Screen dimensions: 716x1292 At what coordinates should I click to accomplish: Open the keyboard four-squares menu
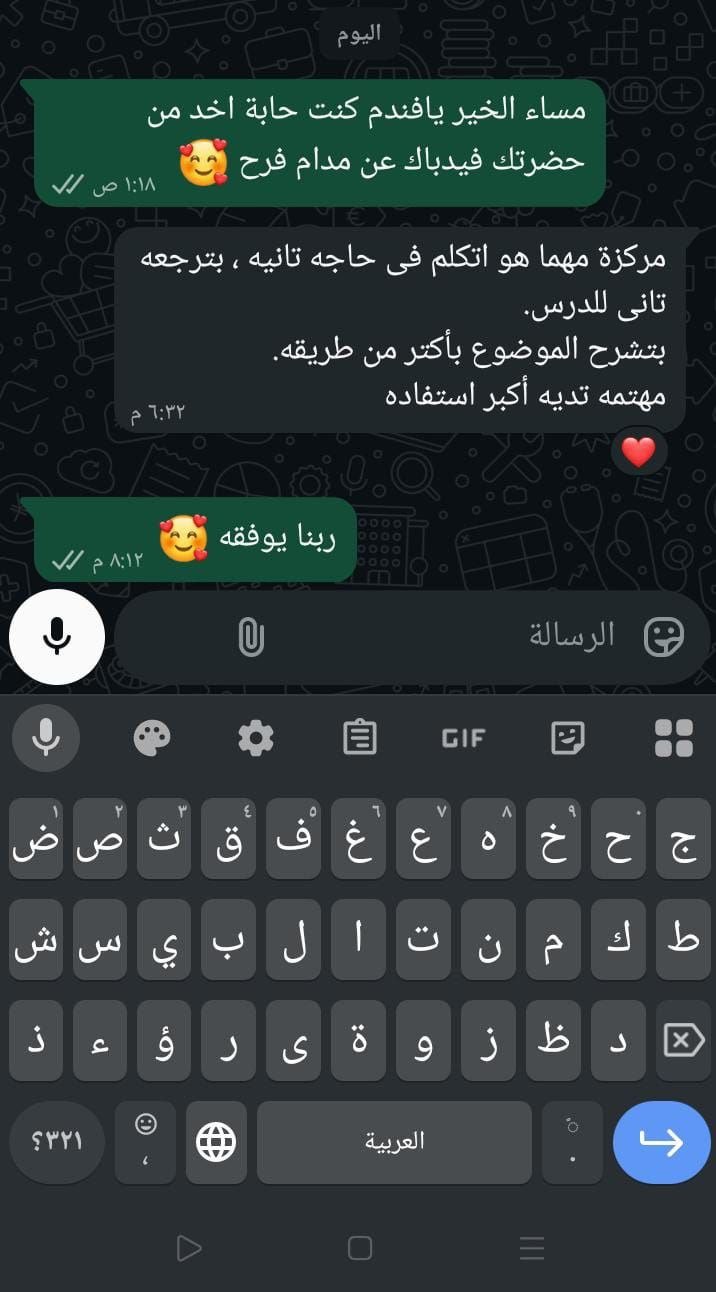(673, 739)
